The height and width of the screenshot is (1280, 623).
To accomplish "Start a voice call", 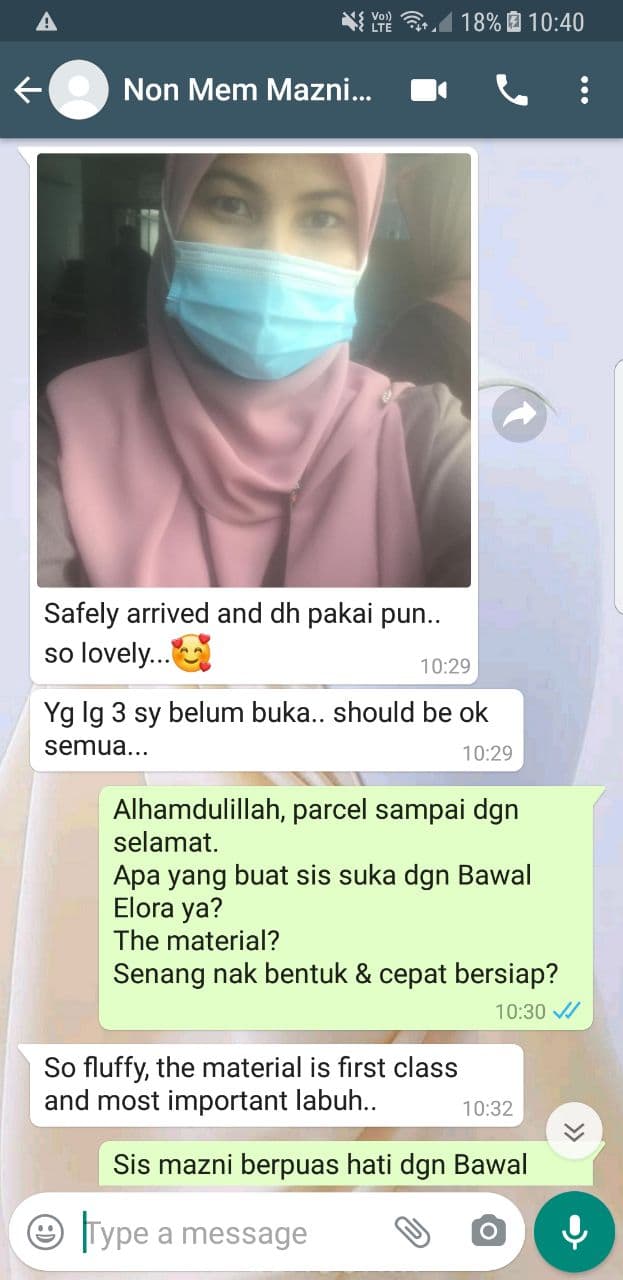I will click(511, 90).
